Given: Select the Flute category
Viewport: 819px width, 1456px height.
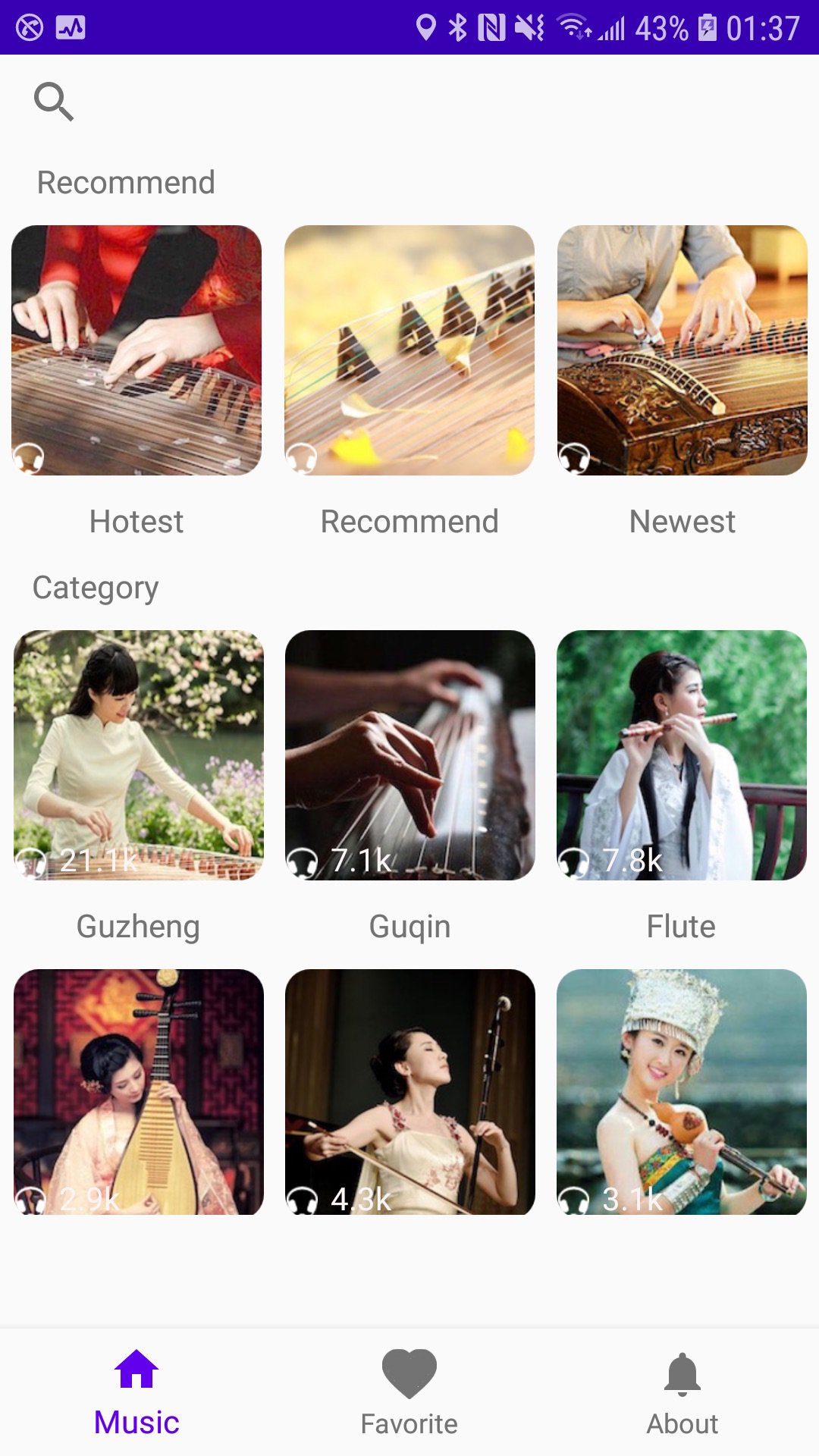Looking at the screenshot, I should tap(682, 755).
